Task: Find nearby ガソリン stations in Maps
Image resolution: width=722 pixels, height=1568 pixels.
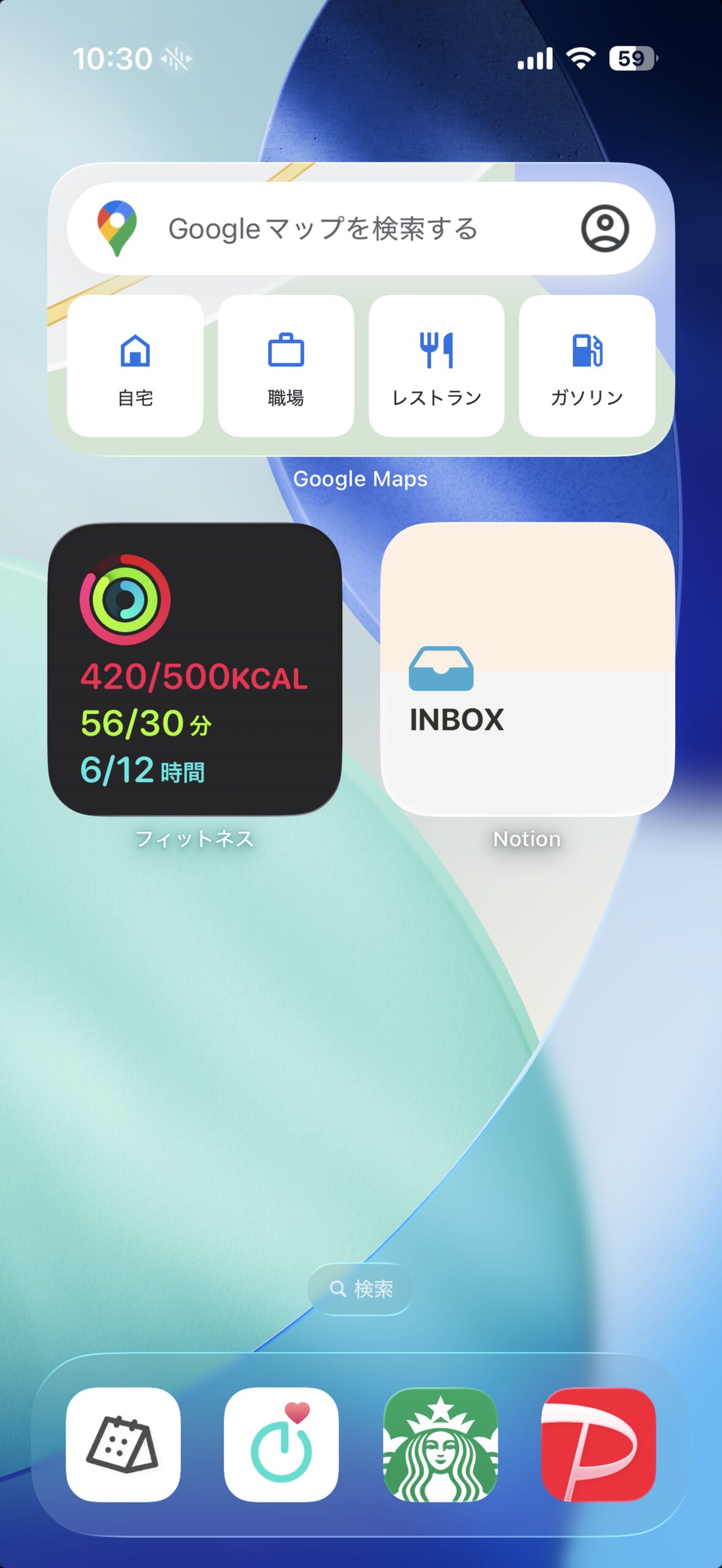Action: tap(587, 366)
